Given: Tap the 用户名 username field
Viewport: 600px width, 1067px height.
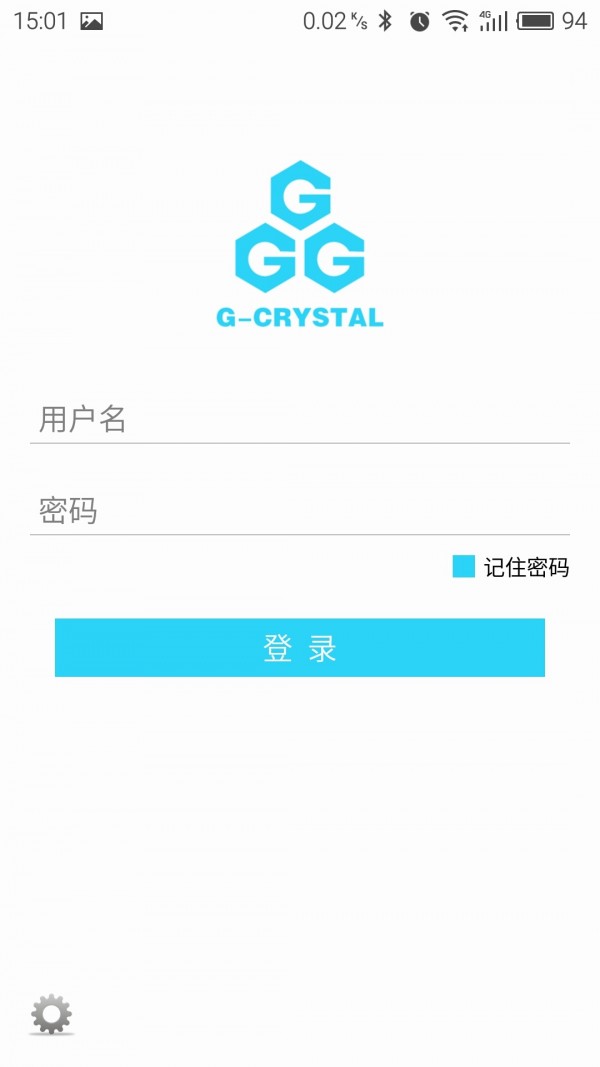Looking at the screenshot, I should click(300, 419).
